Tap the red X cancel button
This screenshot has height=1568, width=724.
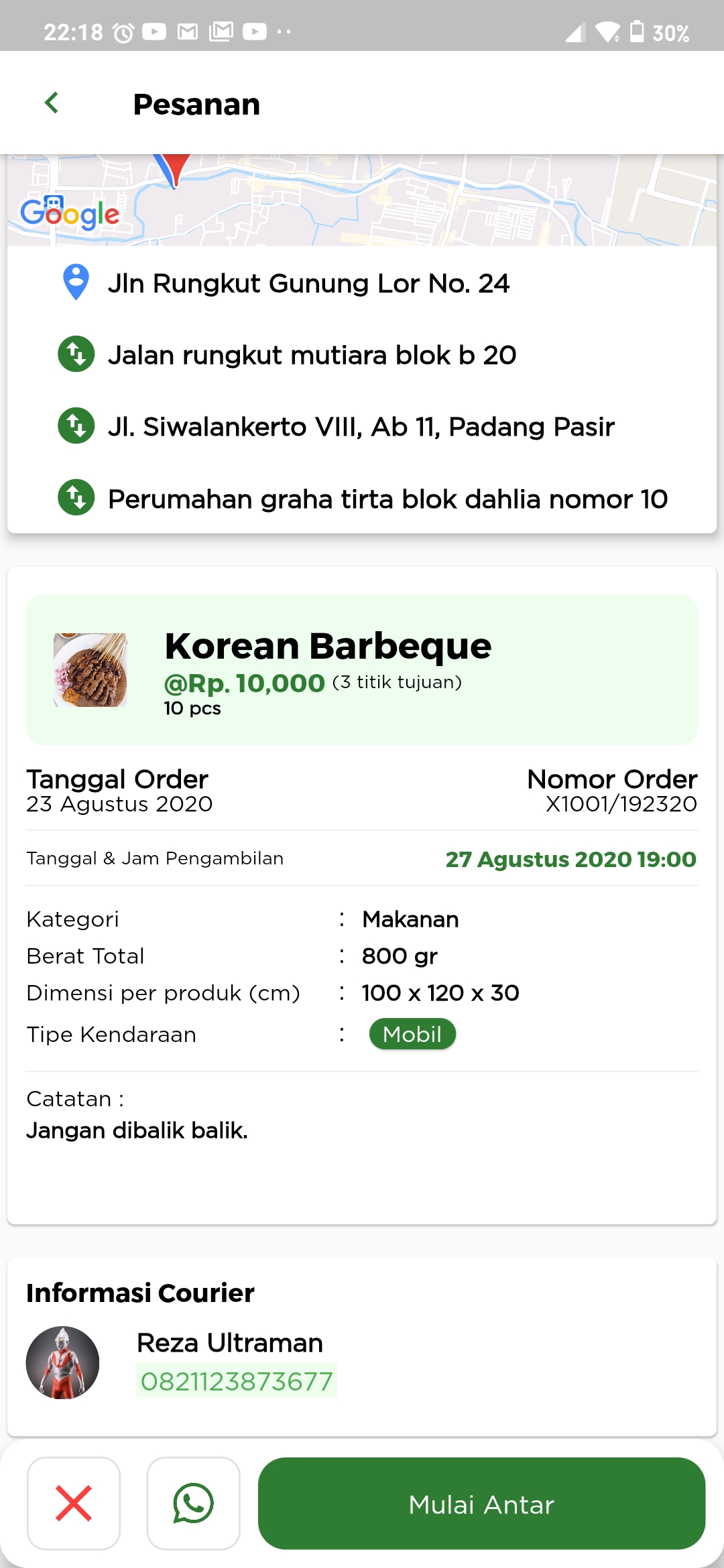click(74, 1503)
